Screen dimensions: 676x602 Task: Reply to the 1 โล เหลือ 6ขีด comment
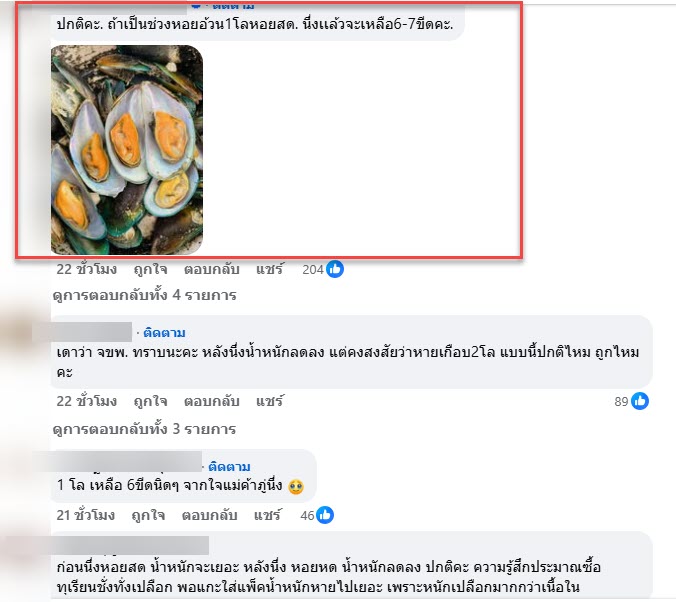point(211,515)
